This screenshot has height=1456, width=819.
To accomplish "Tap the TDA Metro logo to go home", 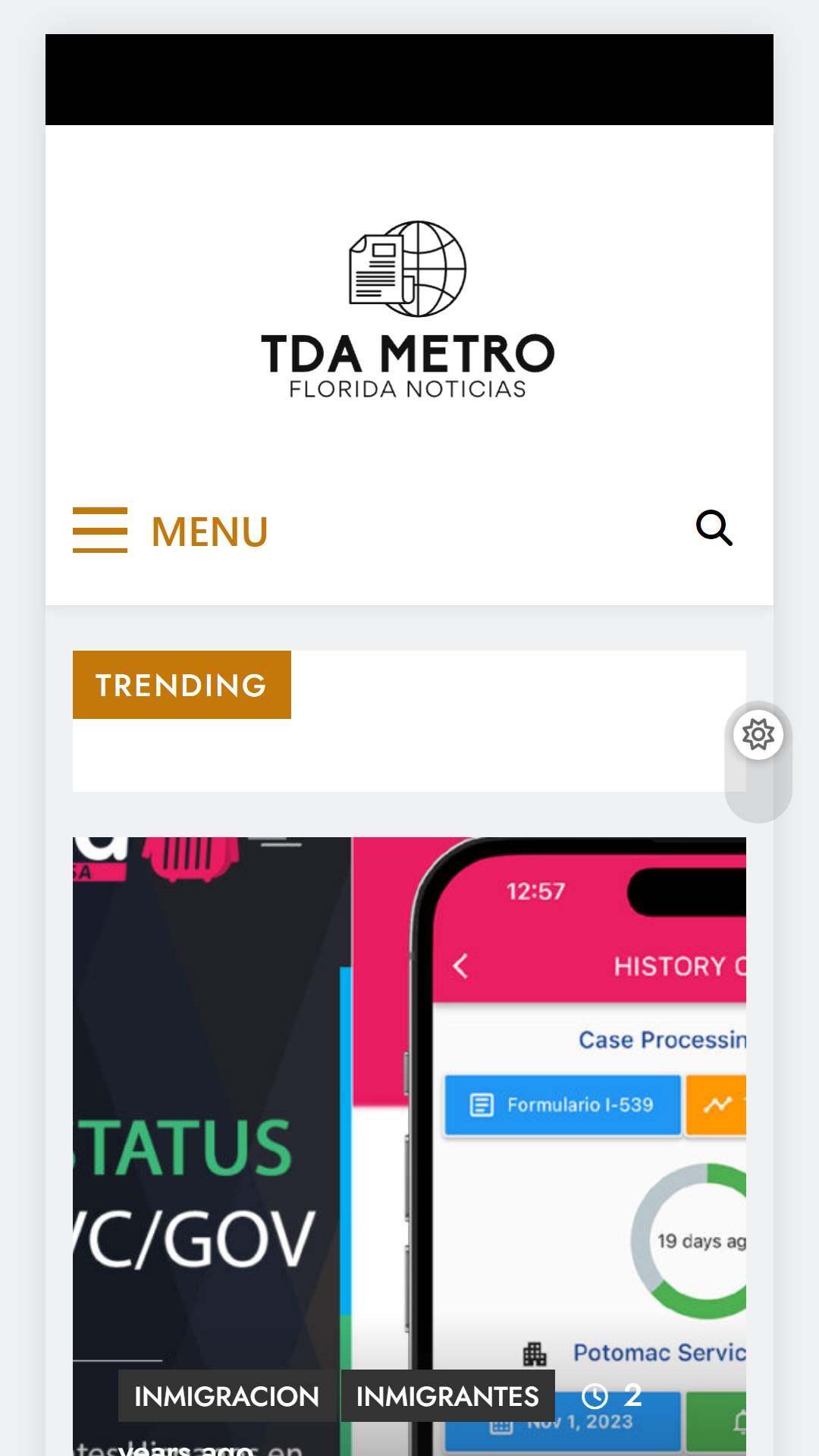I will (408, 309).
